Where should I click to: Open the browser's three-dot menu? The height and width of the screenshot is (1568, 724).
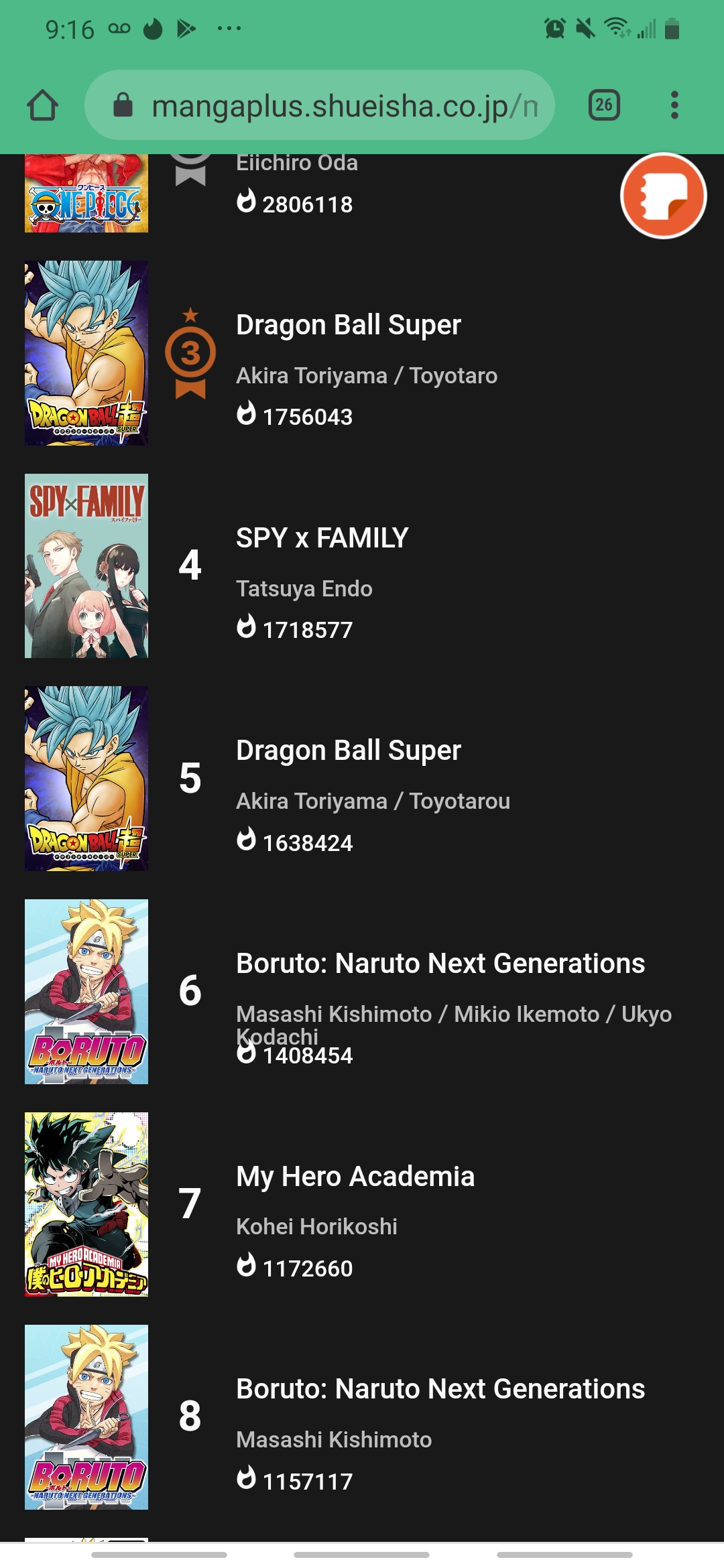click(674, 105)
